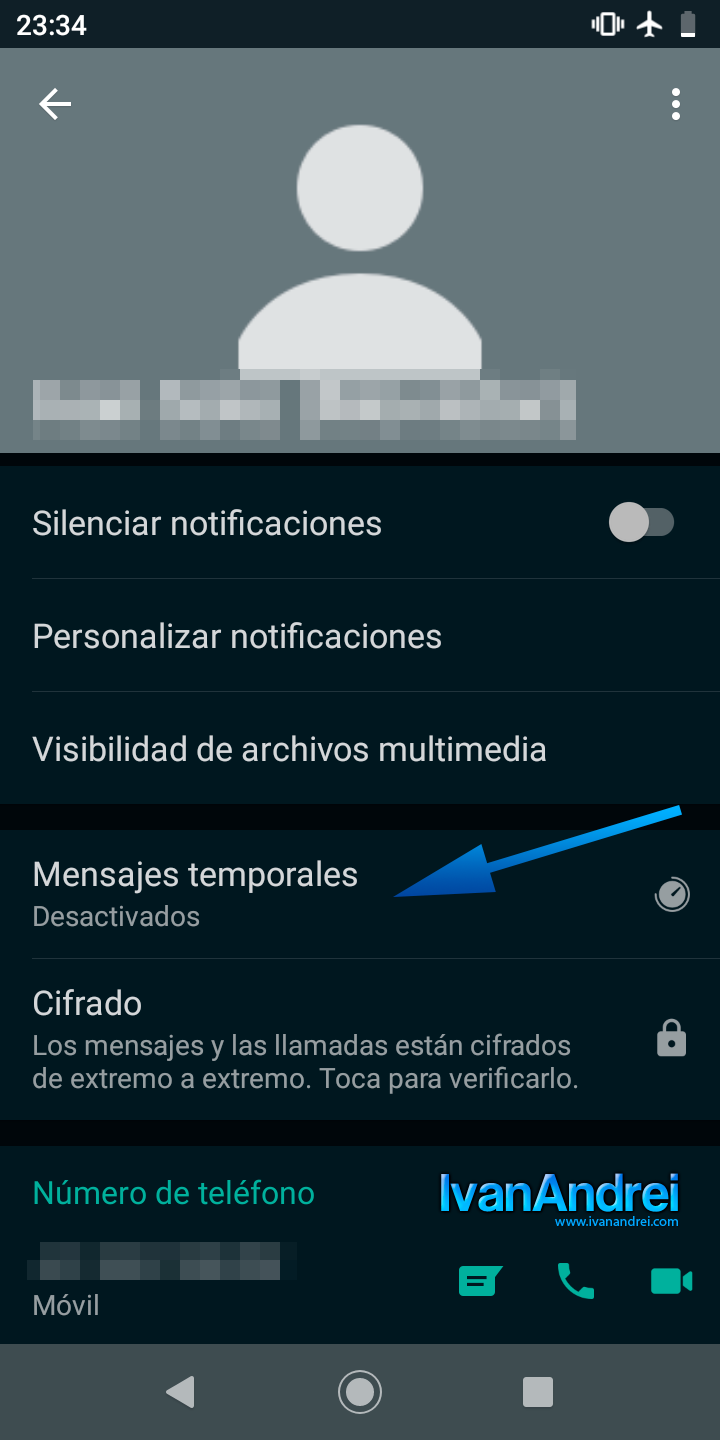Open Mensajes temporales setting
Screen dimensions: 720x1440
(196, 892)
